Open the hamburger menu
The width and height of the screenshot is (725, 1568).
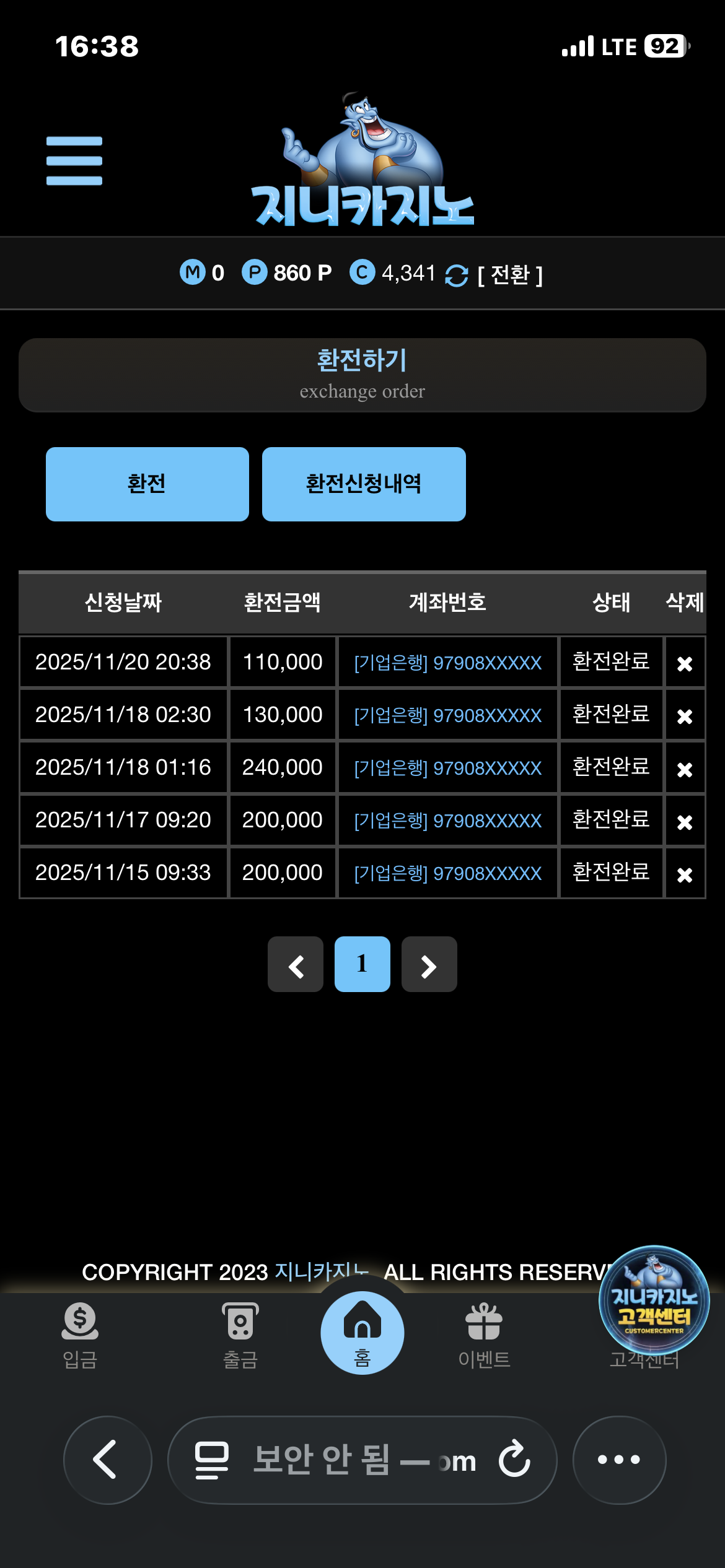click(x=74, y=161)
